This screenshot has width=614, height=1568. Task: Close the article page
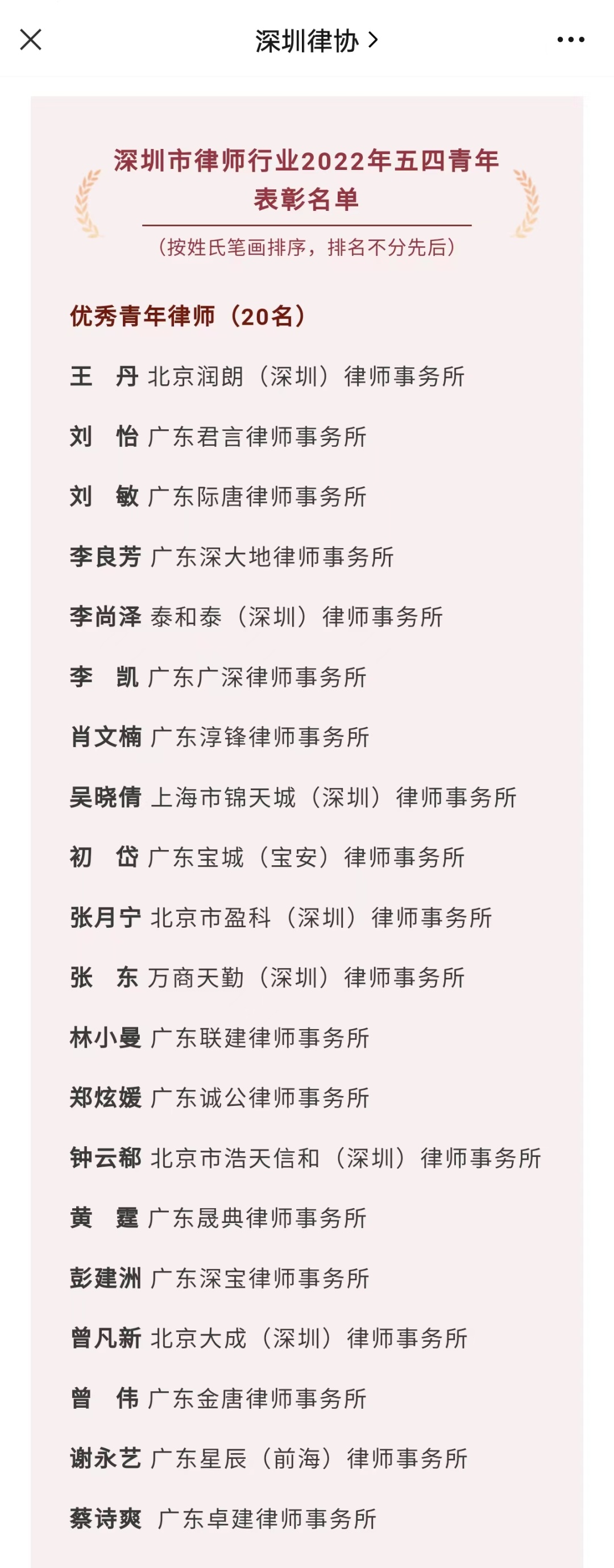click(x=31, y=40)
